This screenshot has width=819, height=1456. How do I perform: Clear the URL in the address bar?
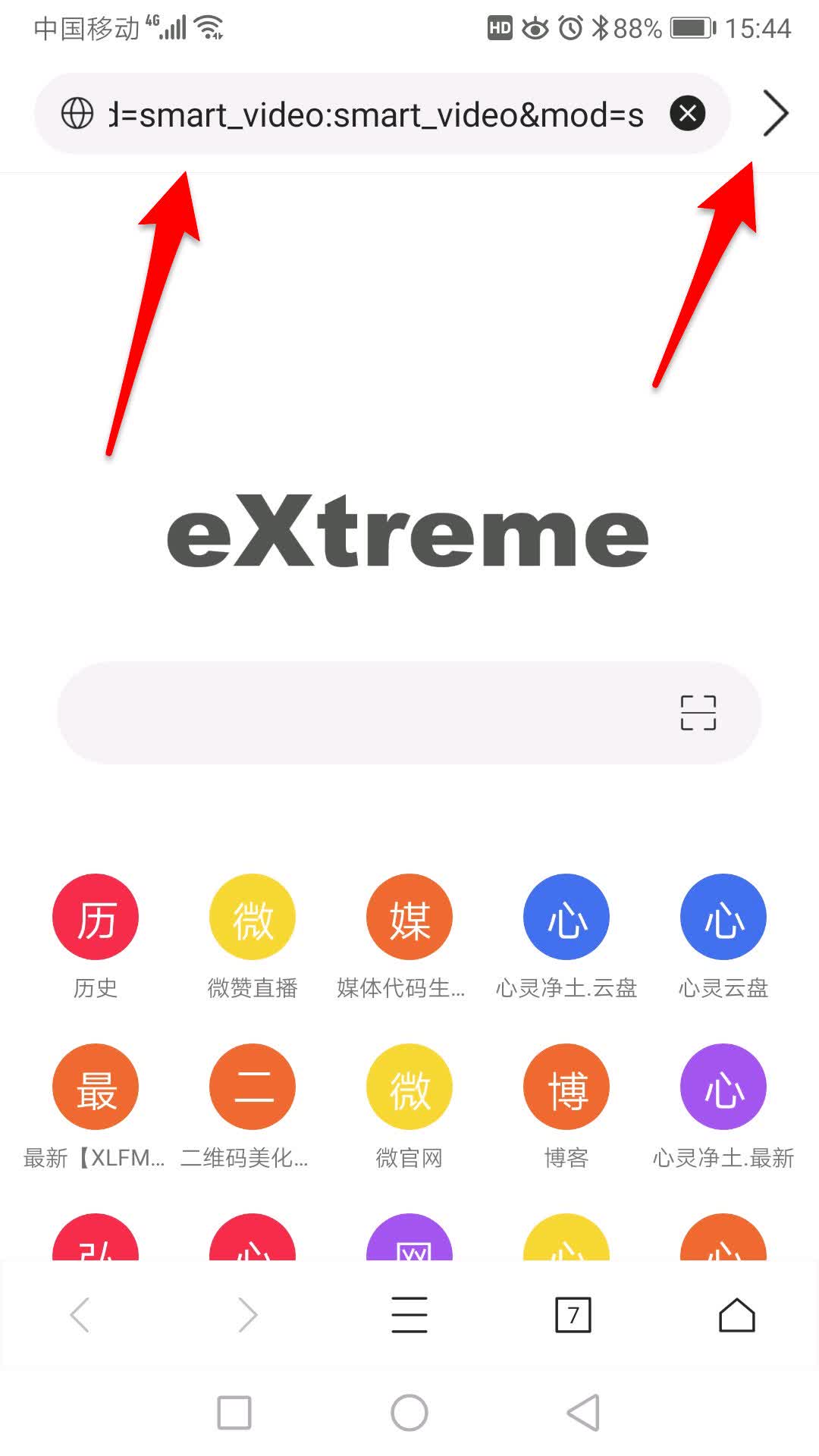point(687,114)
